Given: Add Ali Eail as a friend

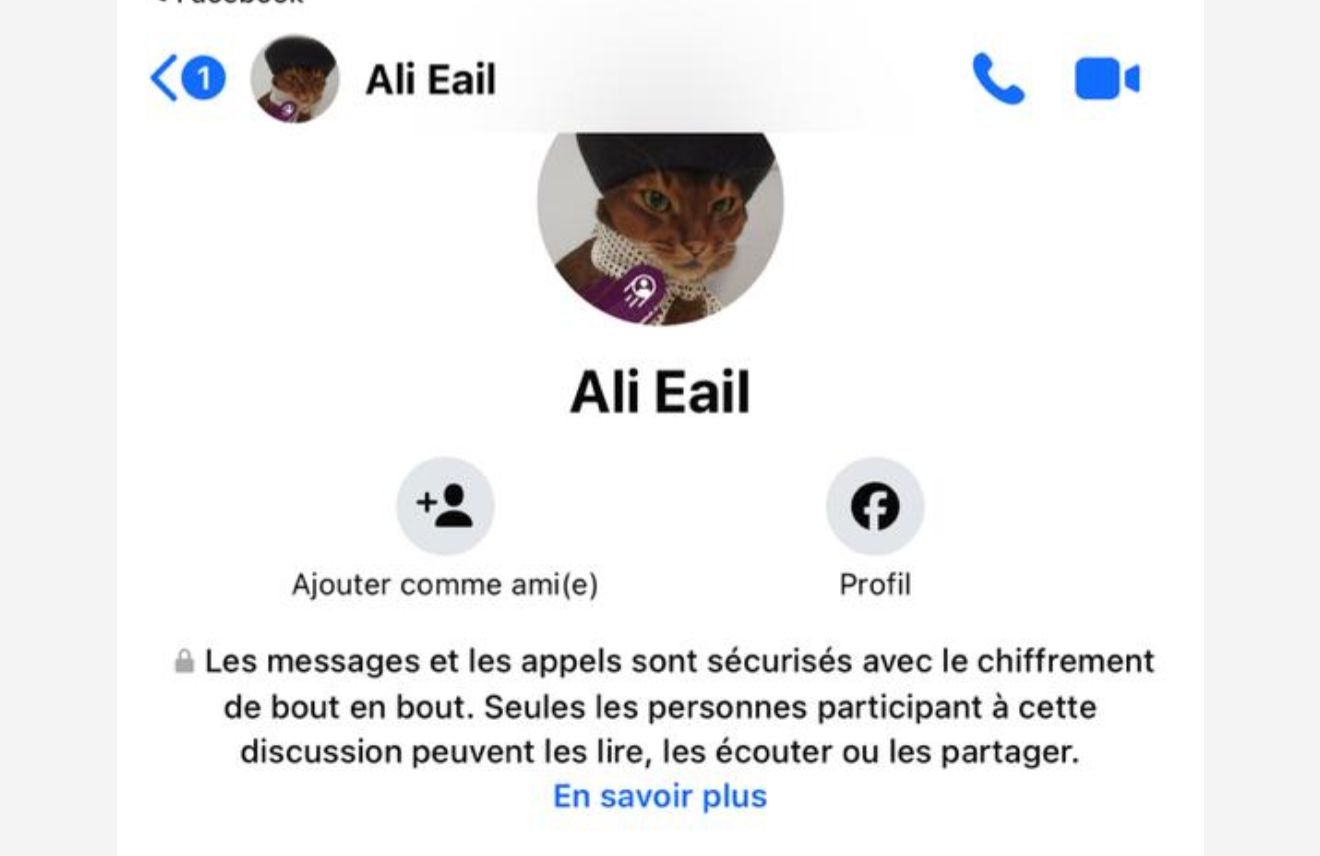Looking at the screenshot, I should click(445, 507).
